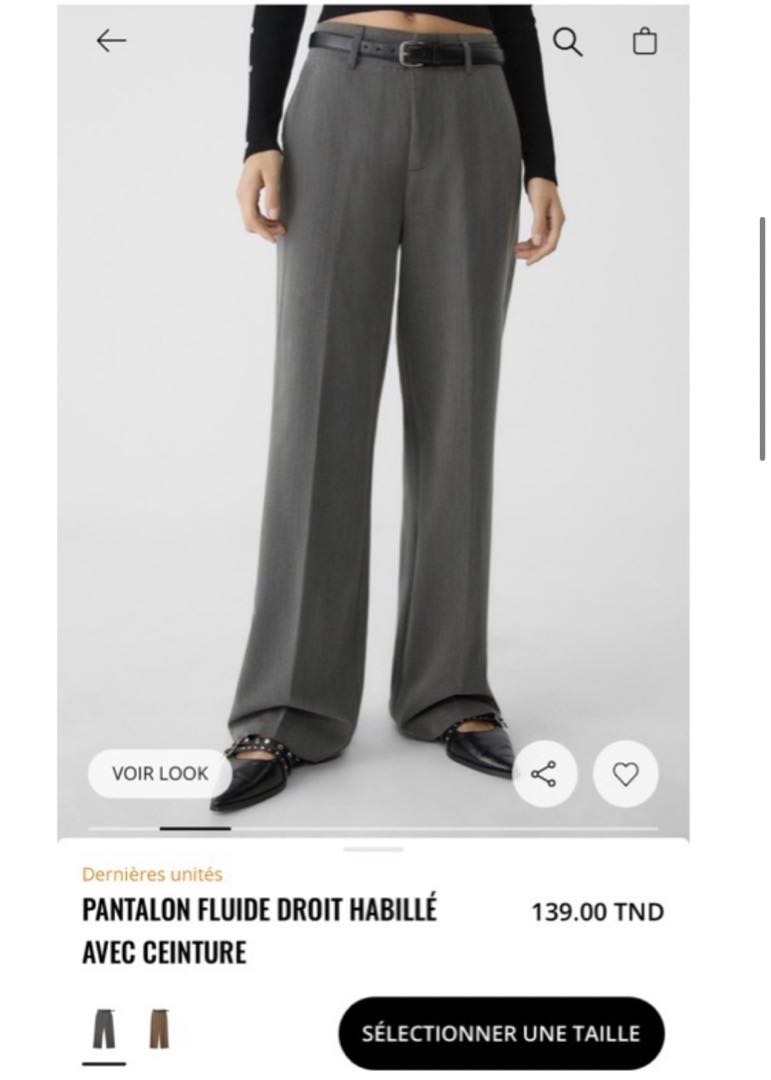The height and width of the screenshot is (1080, 771).
Task: Open the search magnifier
Action: (x=567, y=42)
